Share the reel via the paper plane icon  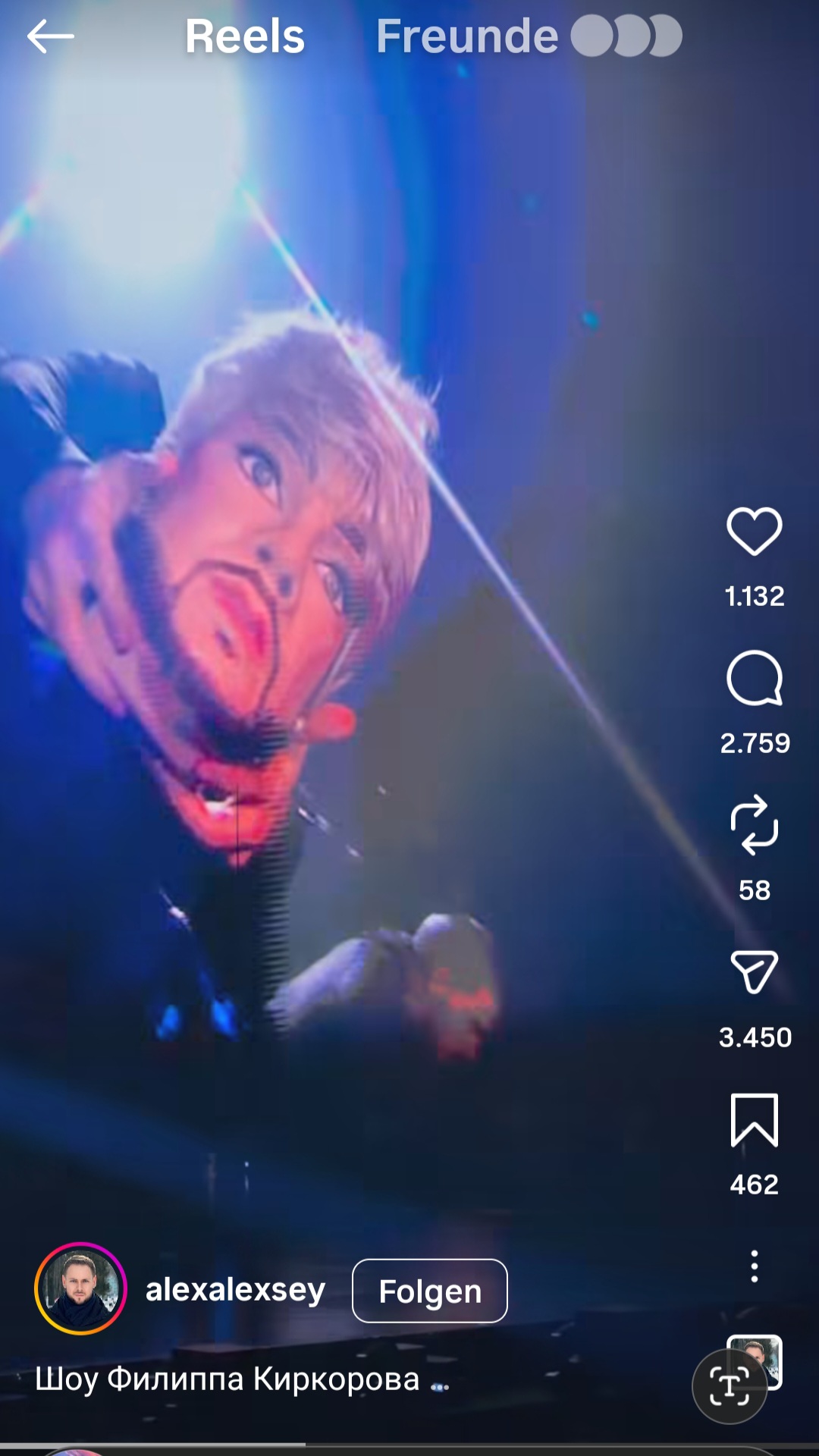pyautogui.click(x=754, y=972)
